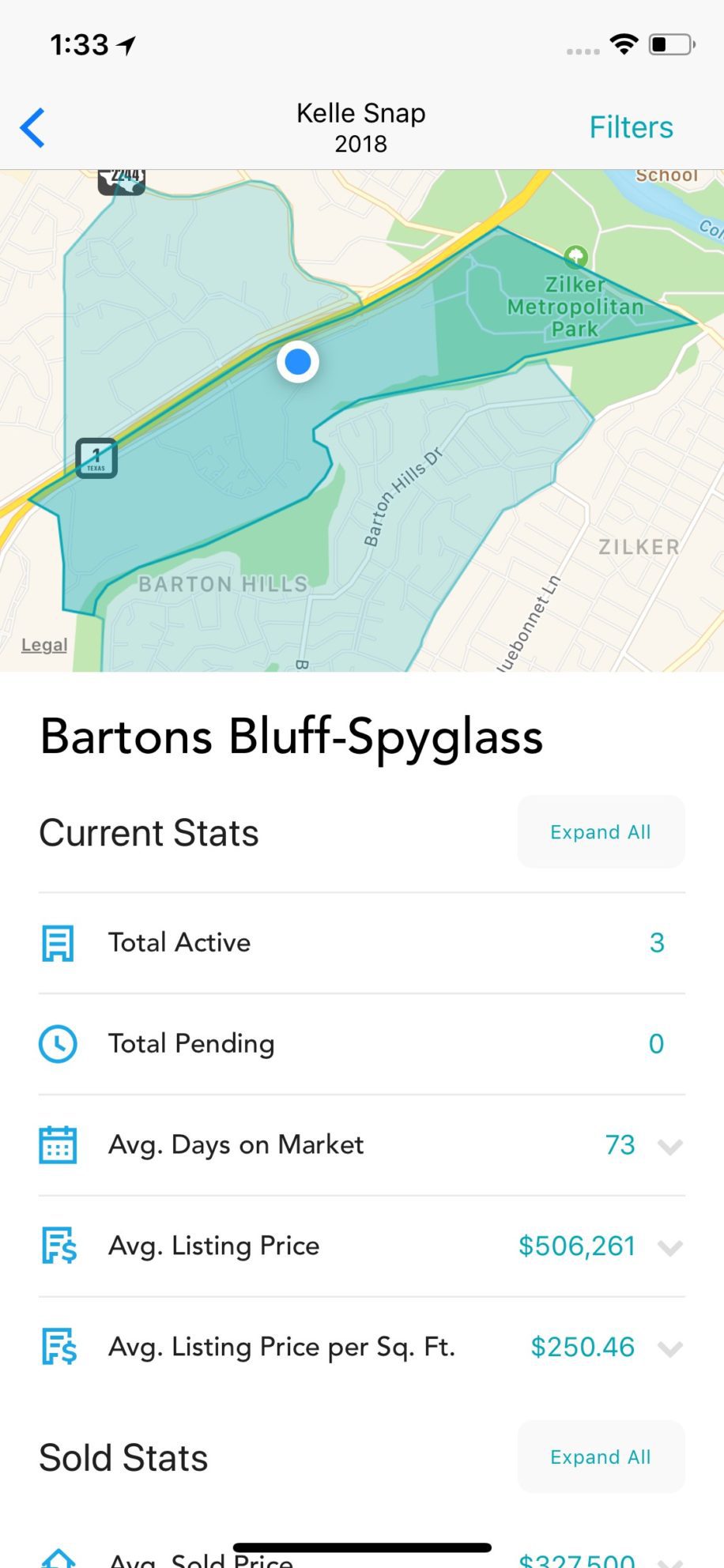Click Expand All for Current Stats
This screenshot has height=1568, width=724.
[600, 831]
